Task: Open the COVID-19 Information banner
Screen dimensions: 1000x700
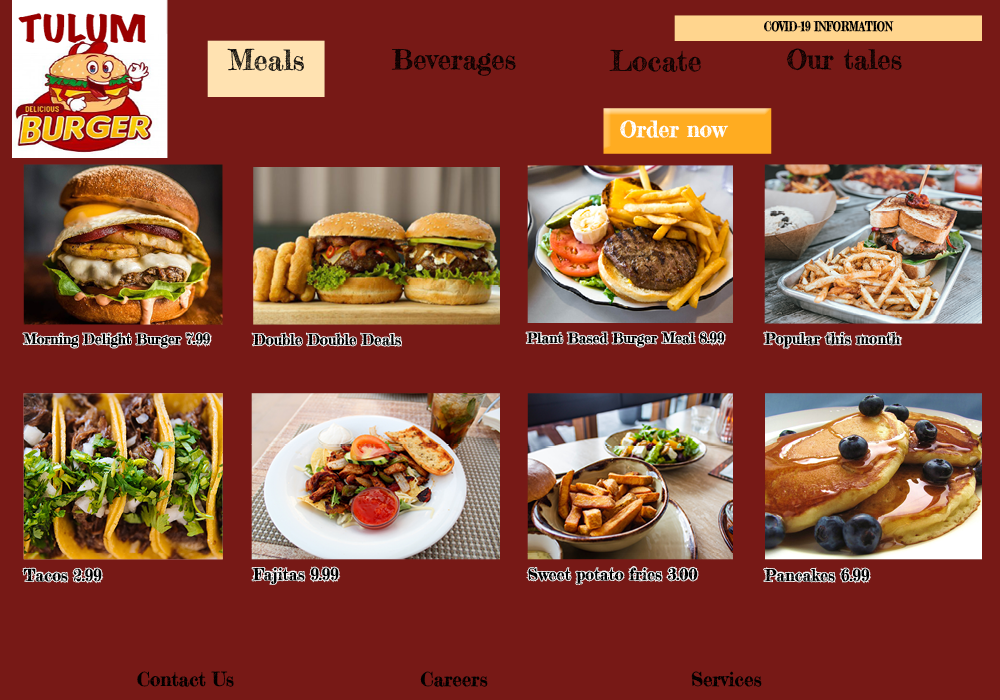Action: [x=828, y=28]
